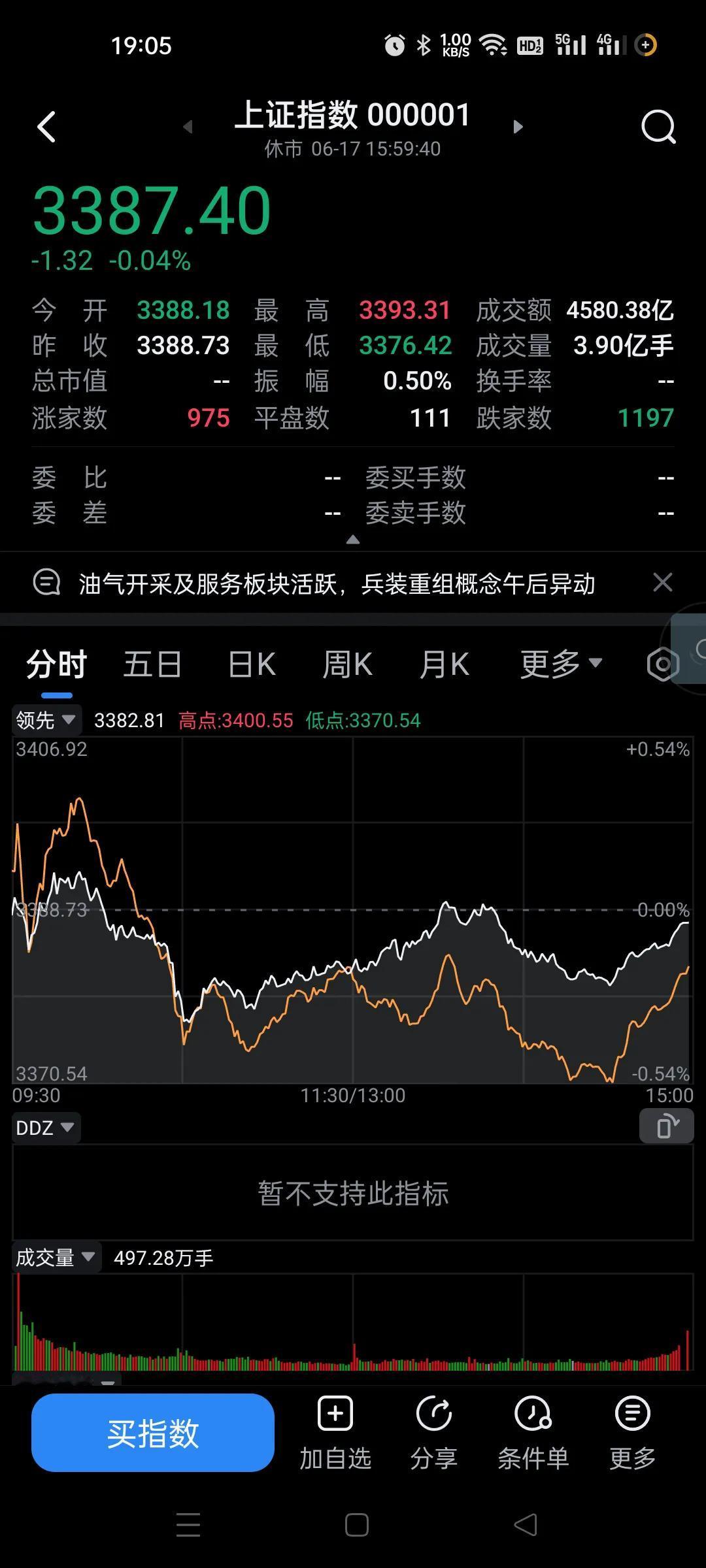Switch to the next index arrow
This screenshot has width=706, height=1568.
click(x=518, y=127)
